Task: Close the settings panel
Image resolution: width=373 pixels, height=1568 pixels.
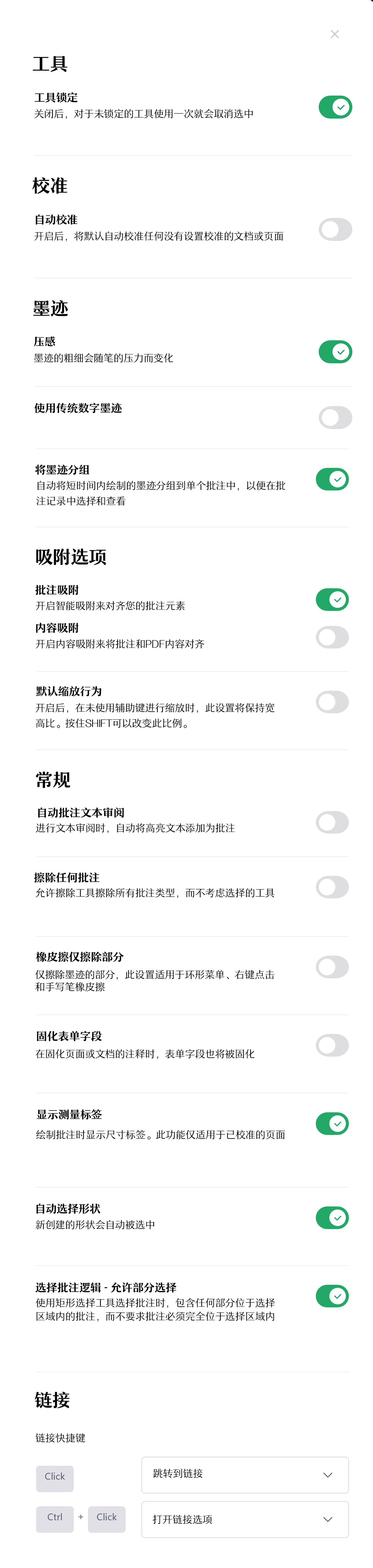Action: tap(335, 34)
